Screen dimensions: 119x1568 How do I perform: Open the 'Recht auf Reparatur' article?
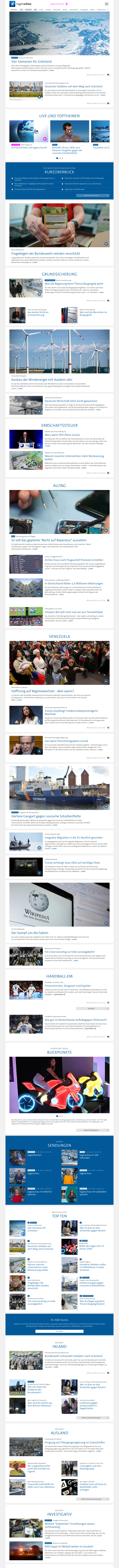(x=49, y=540)
